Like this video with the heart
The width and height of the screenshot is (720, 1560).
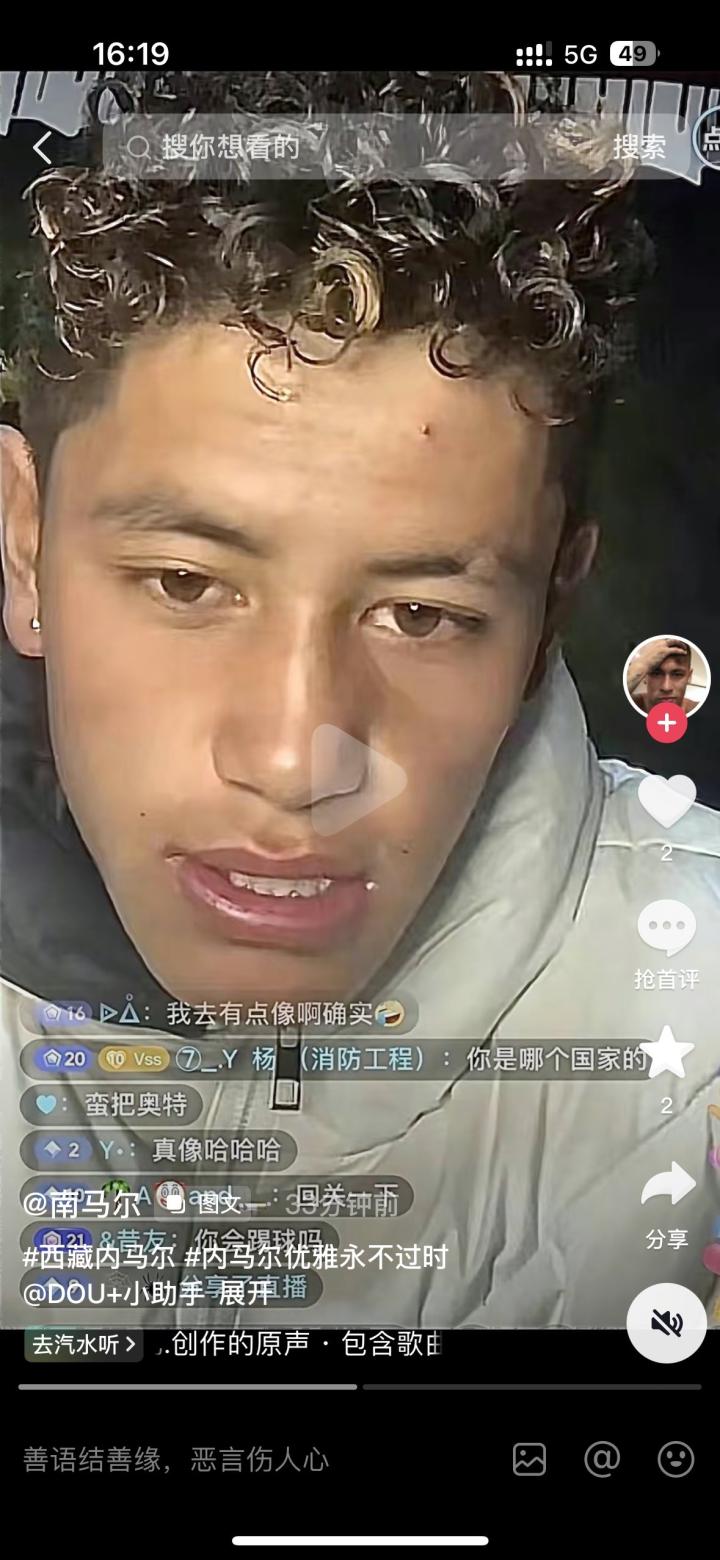tap(666, 802)
